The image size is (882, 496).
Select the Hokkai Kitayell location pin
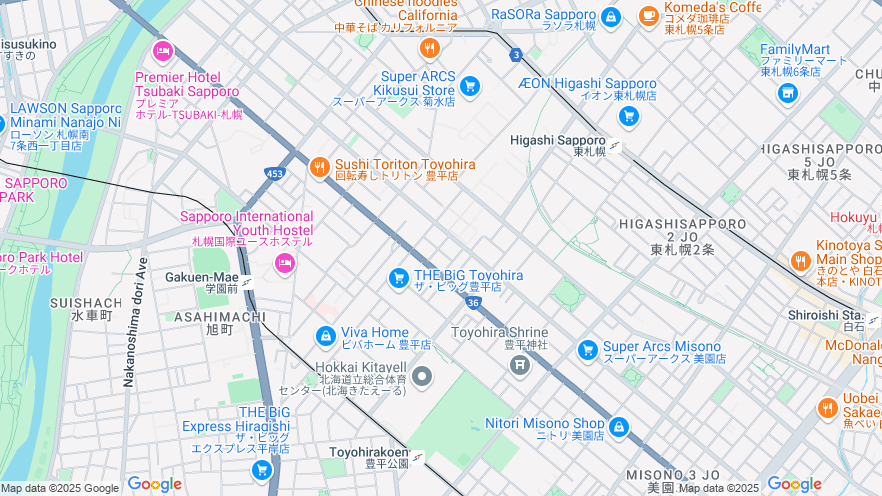(423, 377)
